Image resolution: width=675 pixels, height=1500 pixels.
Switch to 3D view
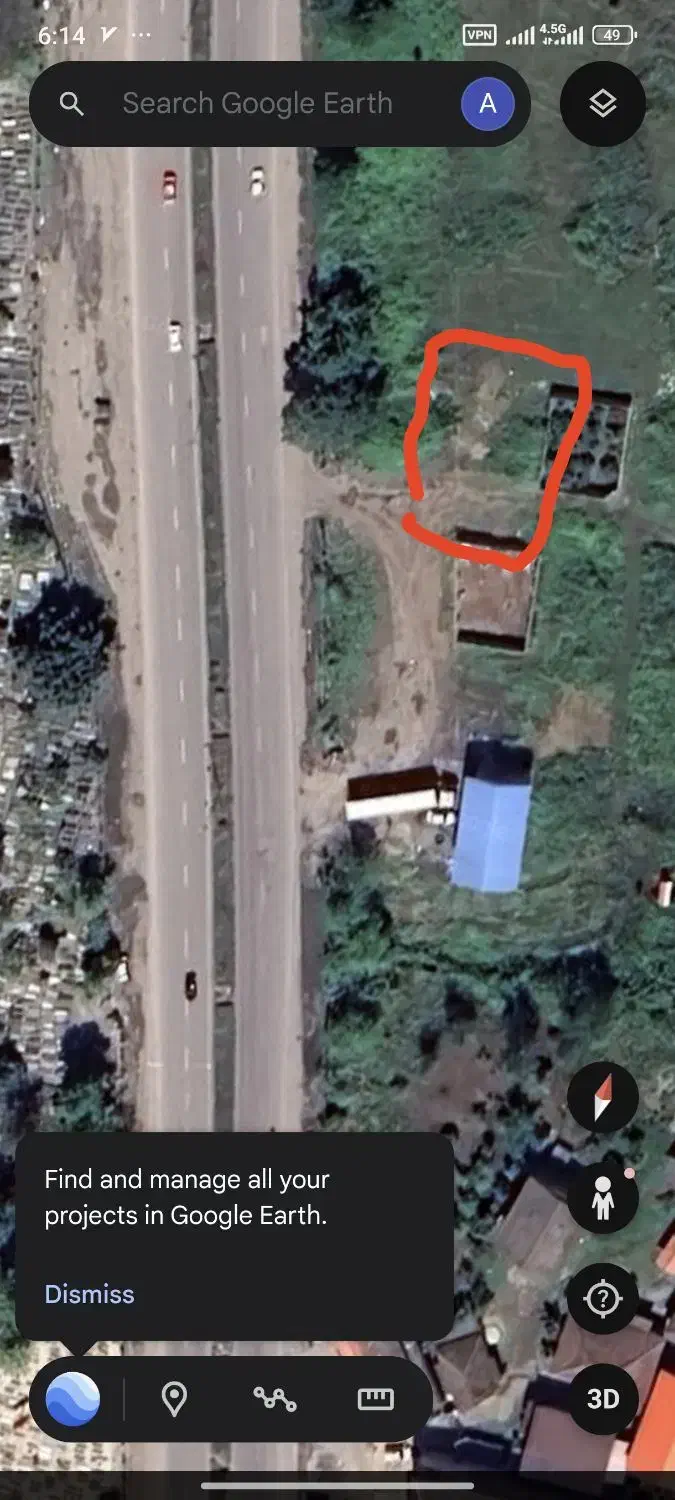[602, 1398]
